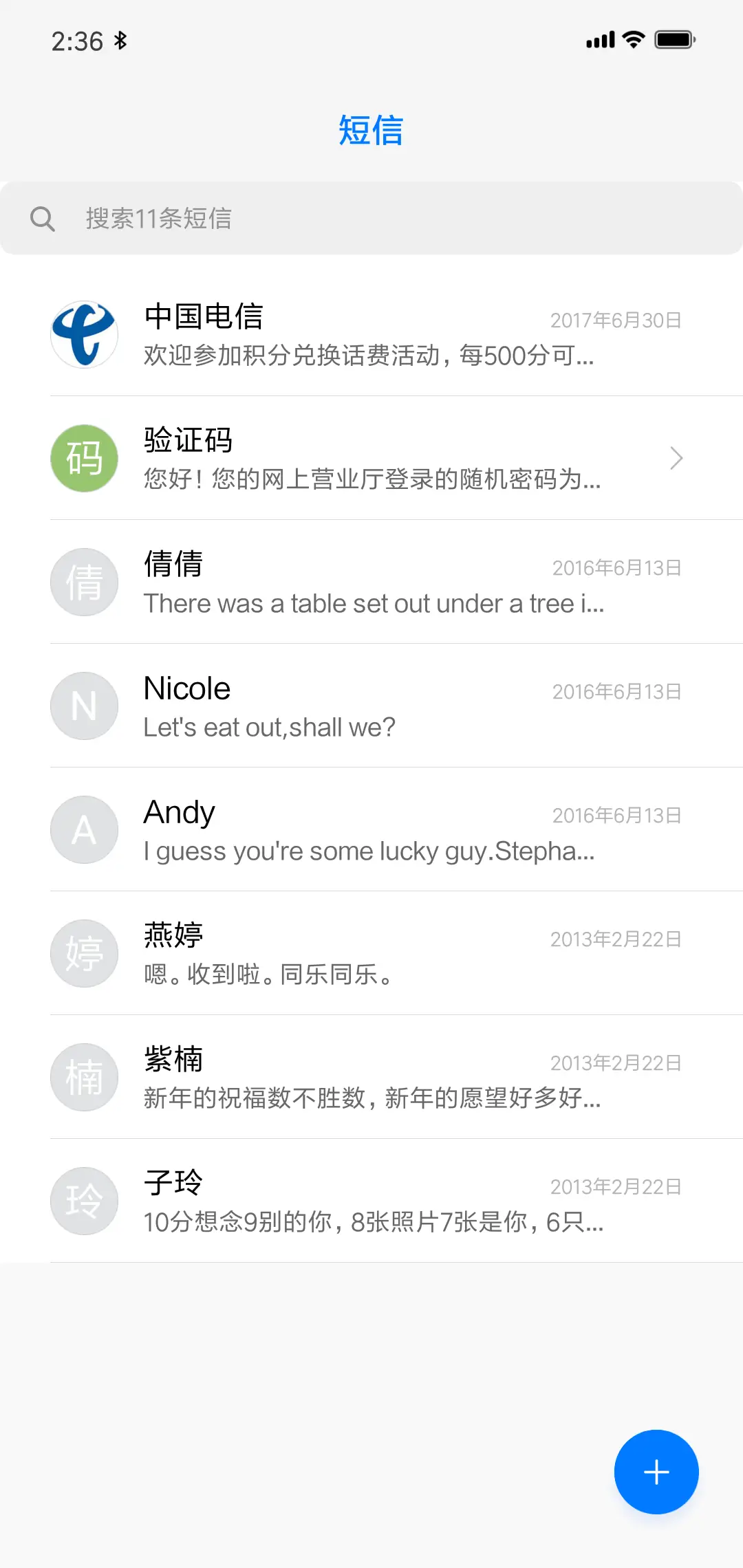Image resolution: width=743 pixels, height=1568 pixels.
Task: Click Nicole's avatar circle
Action: coord(84,706)
